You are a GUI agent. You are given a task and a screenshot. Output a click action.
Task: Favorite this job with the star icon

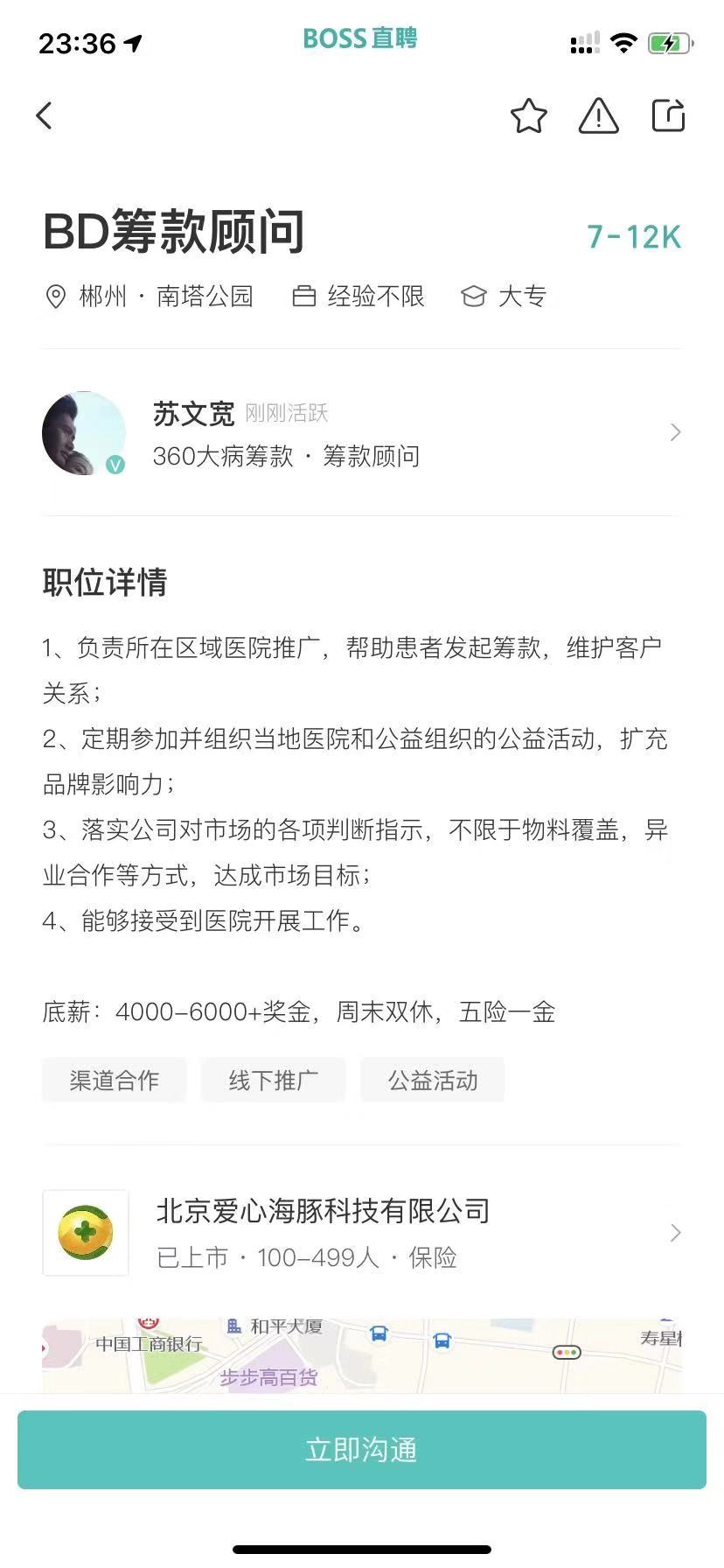pos(529,115)
